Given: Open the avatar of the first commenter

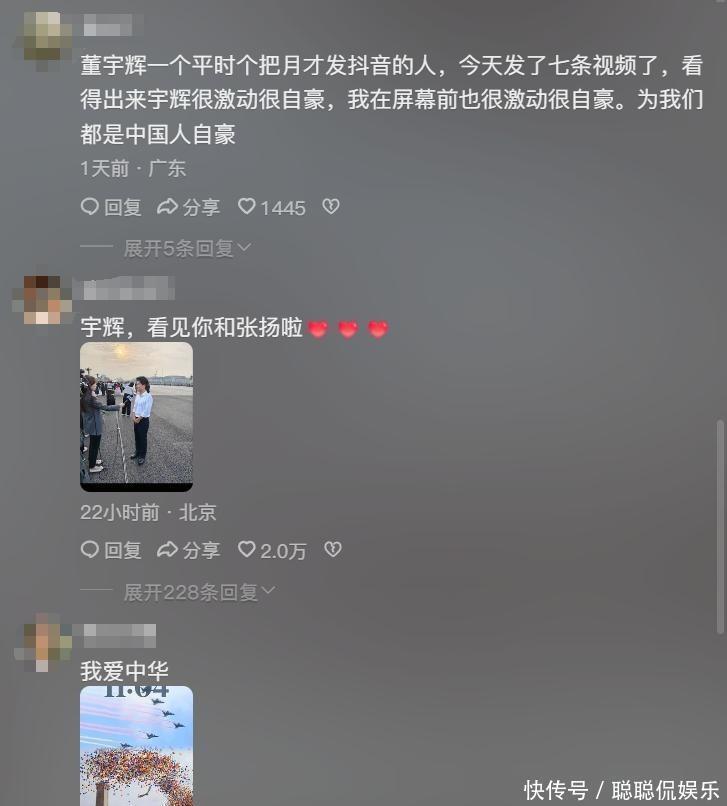Looking at the screenshot, I should pos(43,37).
